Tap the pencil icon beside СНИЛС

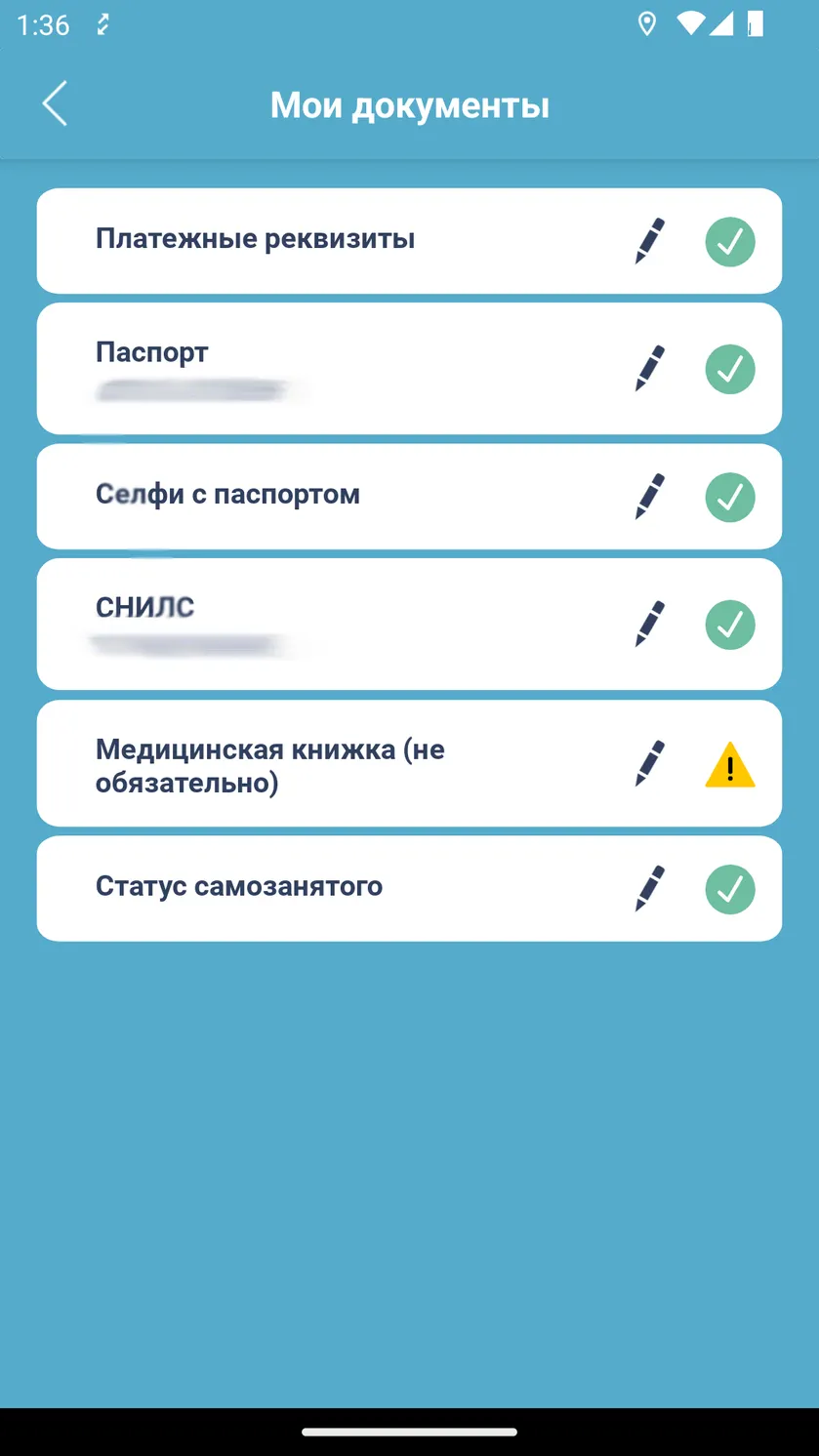[x=650, y=625]
